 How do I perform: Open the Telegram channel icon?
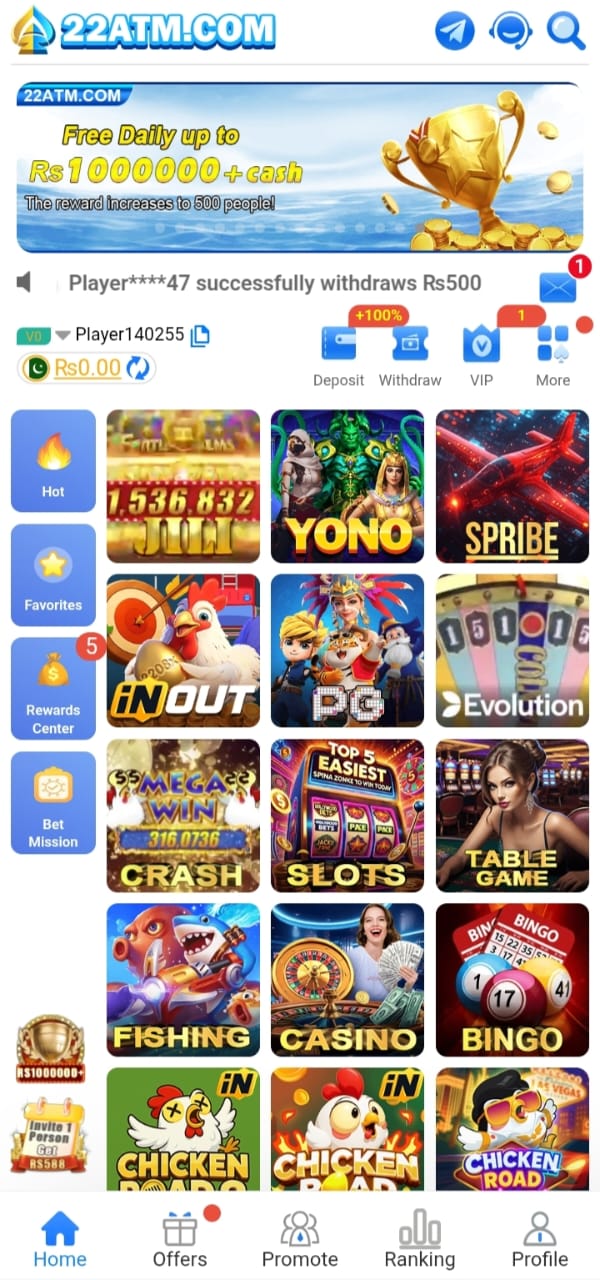tap(455, 31)
